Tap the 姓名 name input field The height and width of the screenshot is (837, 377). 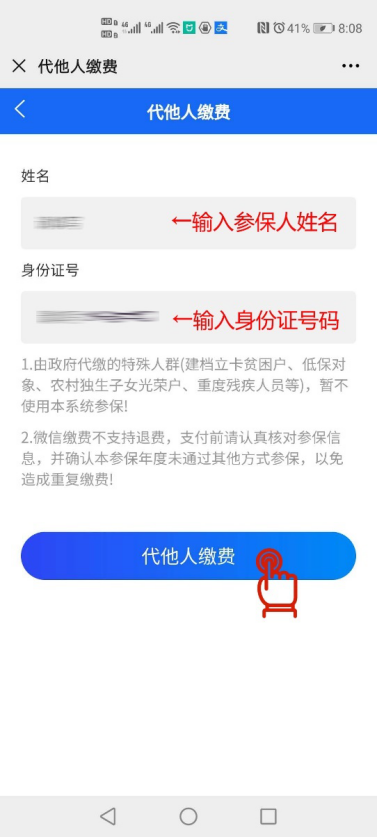click(188, 223)
